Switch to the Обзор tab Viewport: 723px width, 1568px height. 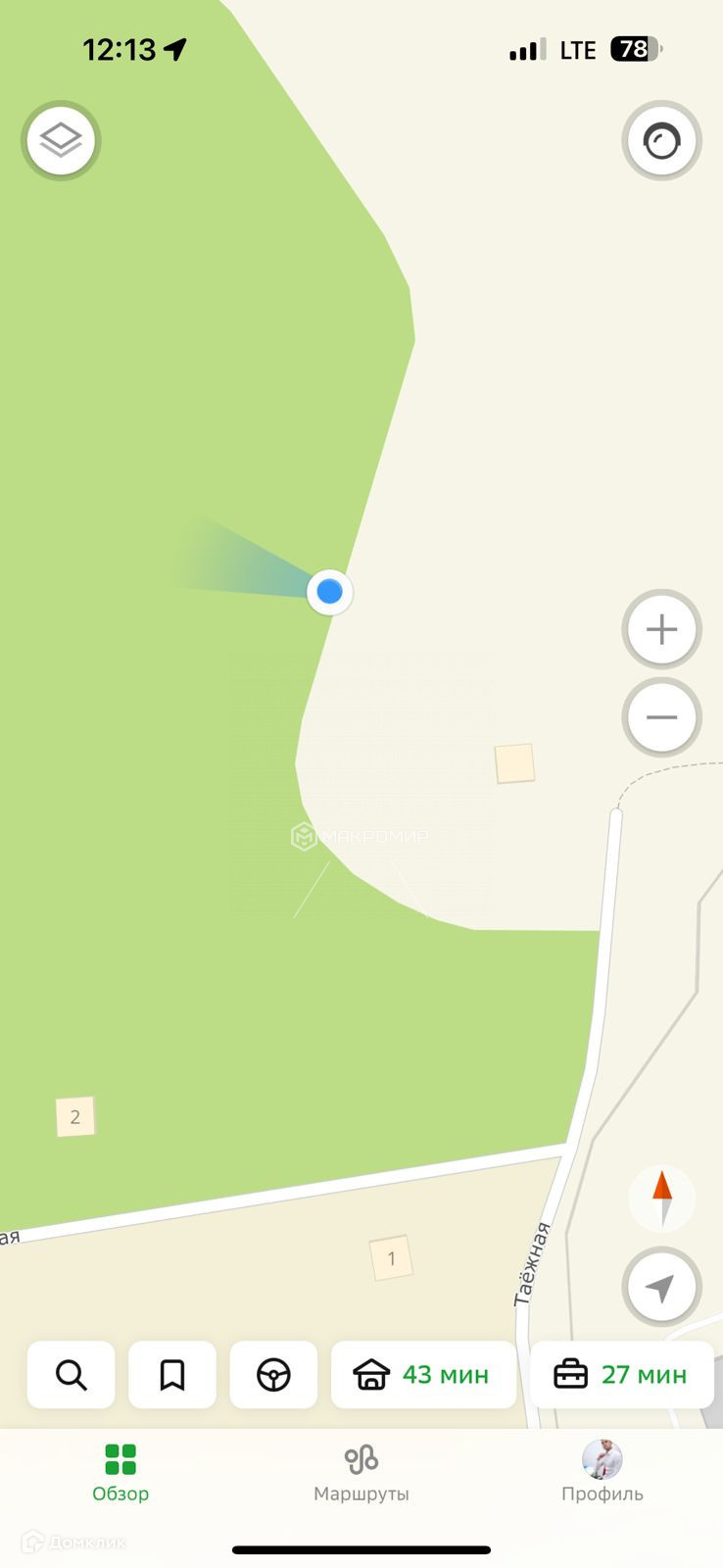pyautogui.click(x=120, y=1473)
